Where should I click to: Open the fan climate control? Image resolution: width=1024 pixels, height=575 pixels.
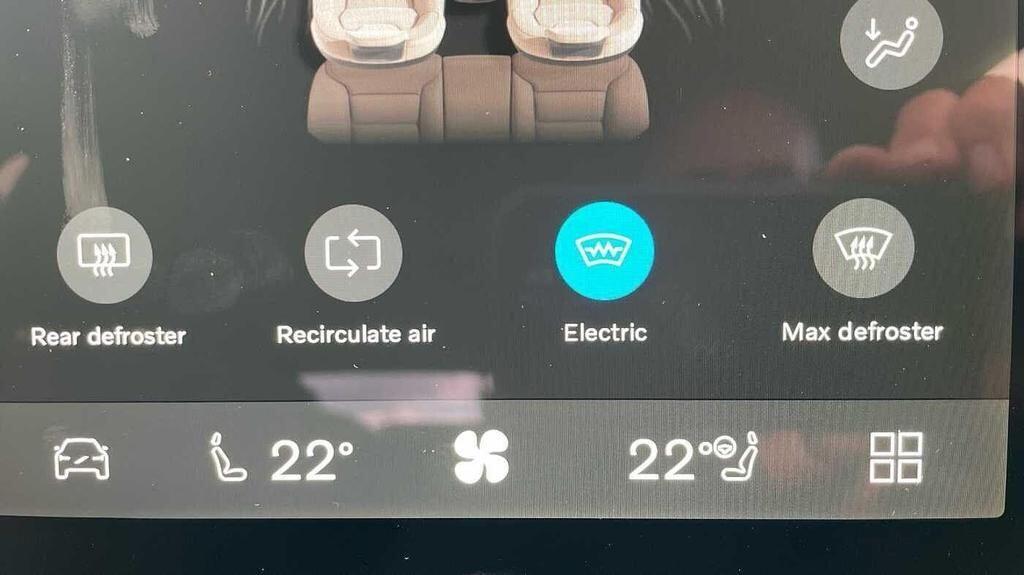pyautogui.click(x=480, y=457)
